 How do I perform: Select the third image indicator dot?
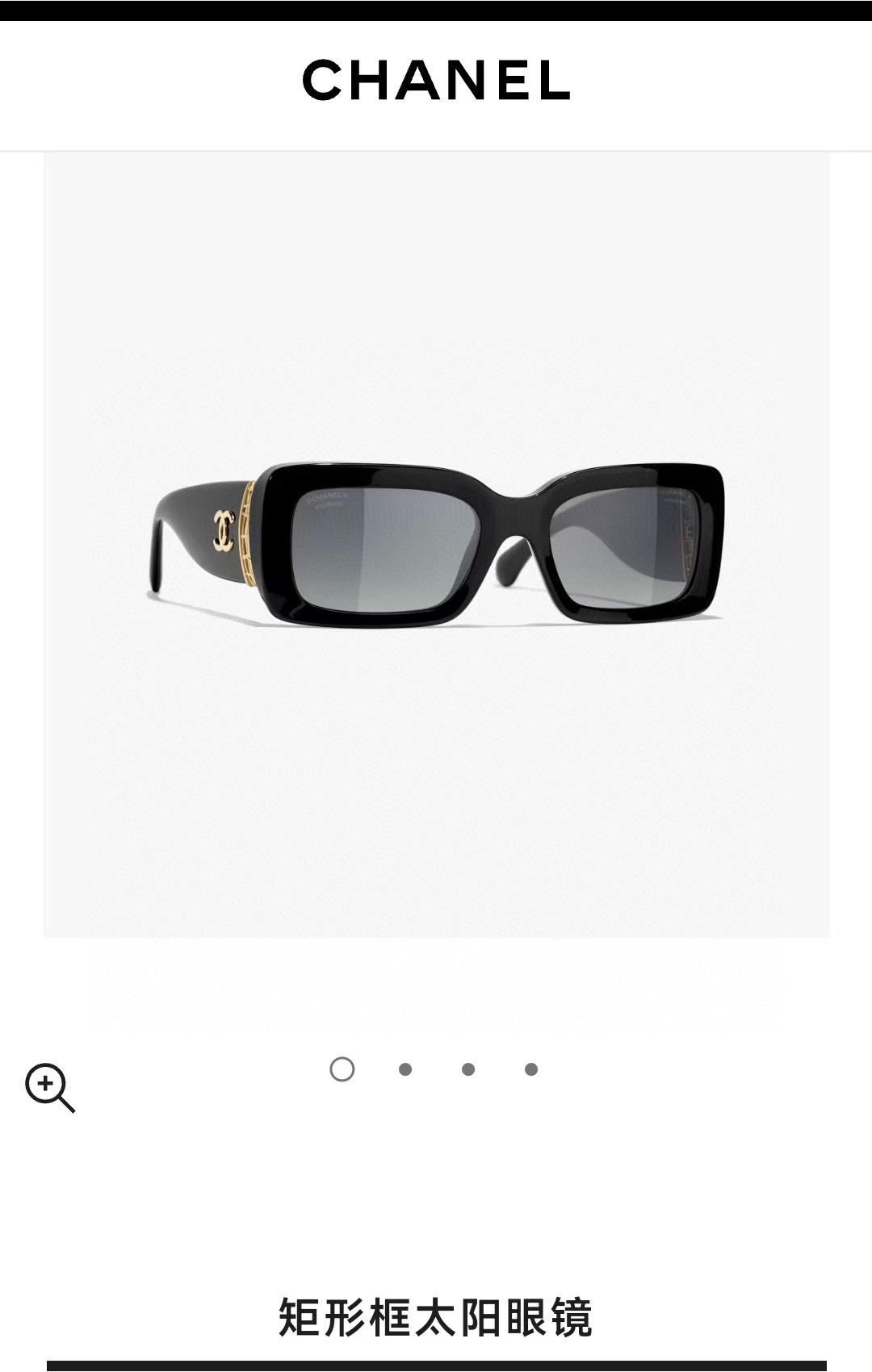[468, 1069]
